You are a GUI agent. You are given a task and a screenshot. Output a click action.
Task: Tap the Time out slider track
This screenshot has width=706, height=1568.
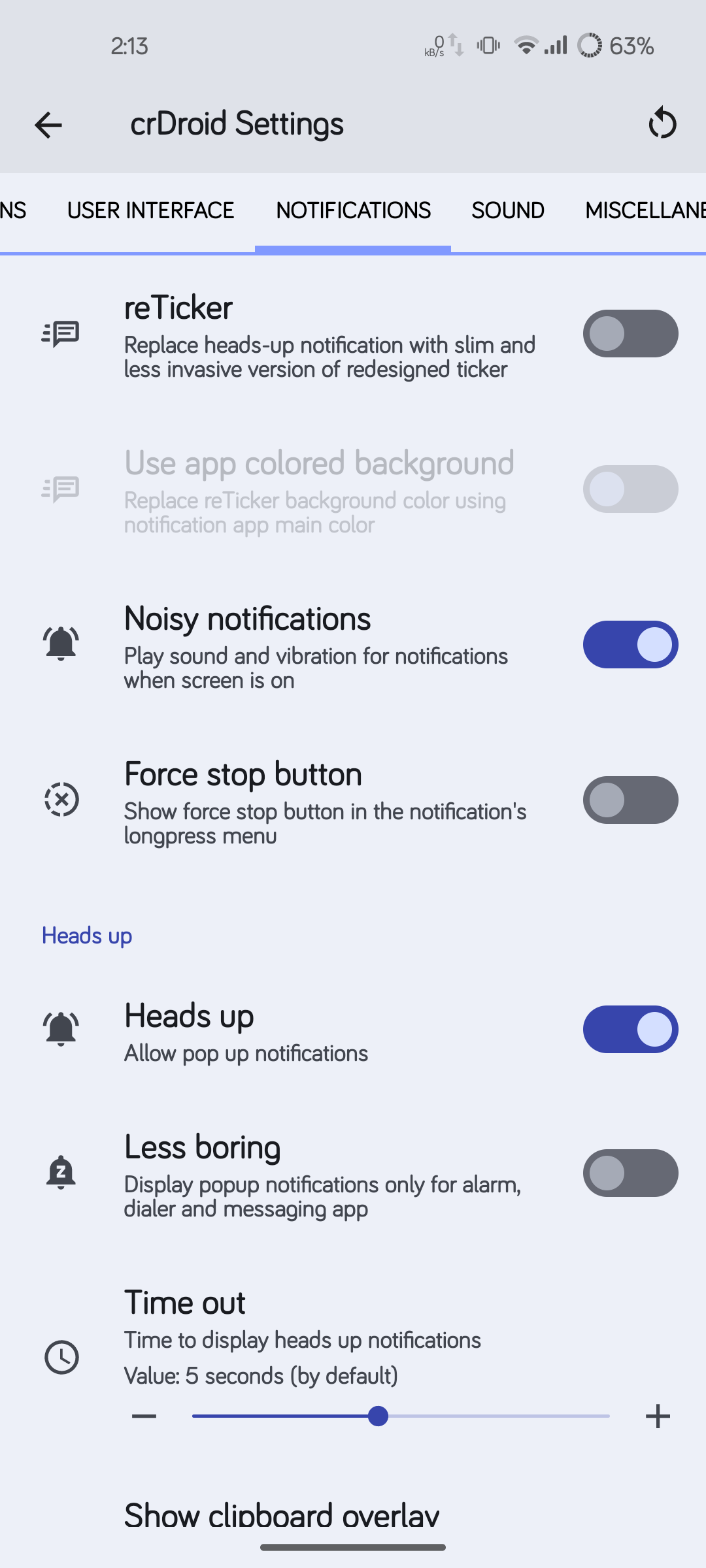(x=401, y=1416)
